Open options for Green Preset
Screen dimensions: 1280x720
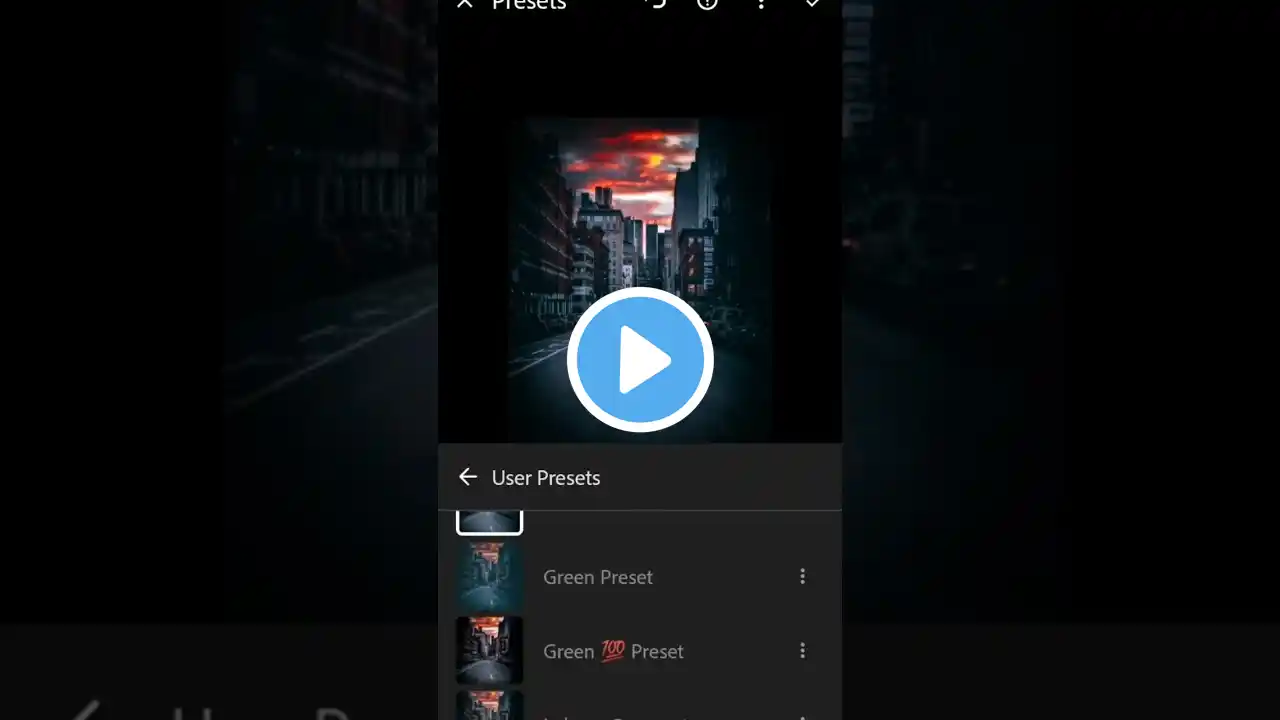pos(802,576)
